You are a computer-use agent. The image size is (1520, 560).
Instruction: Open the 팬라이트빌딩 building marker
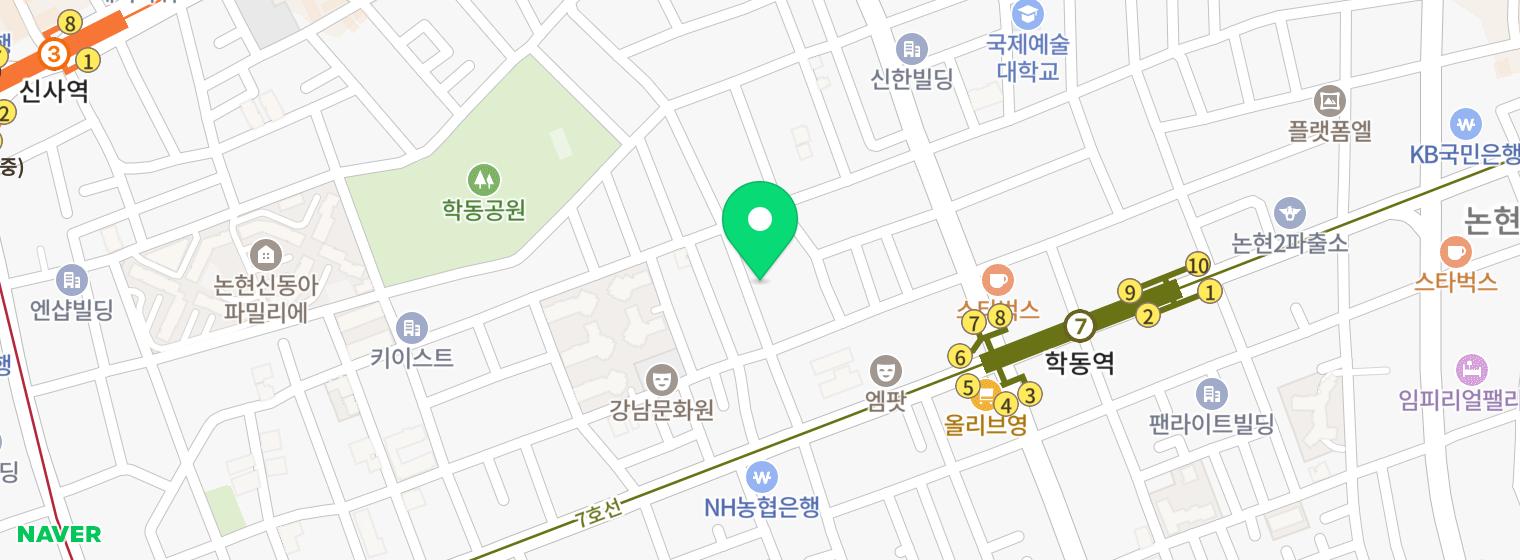pyautogui.click(x=1211, y=394)
